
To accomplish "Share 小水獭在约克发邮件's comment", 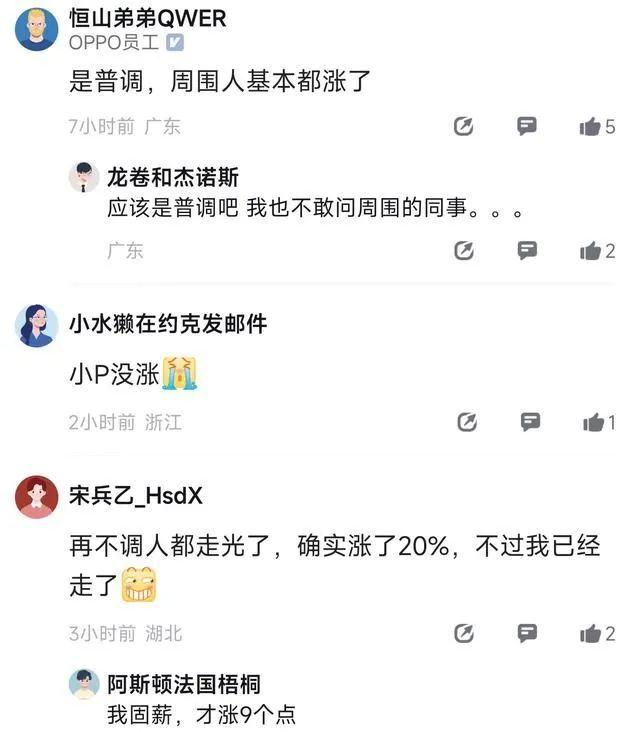I will 467,423.
